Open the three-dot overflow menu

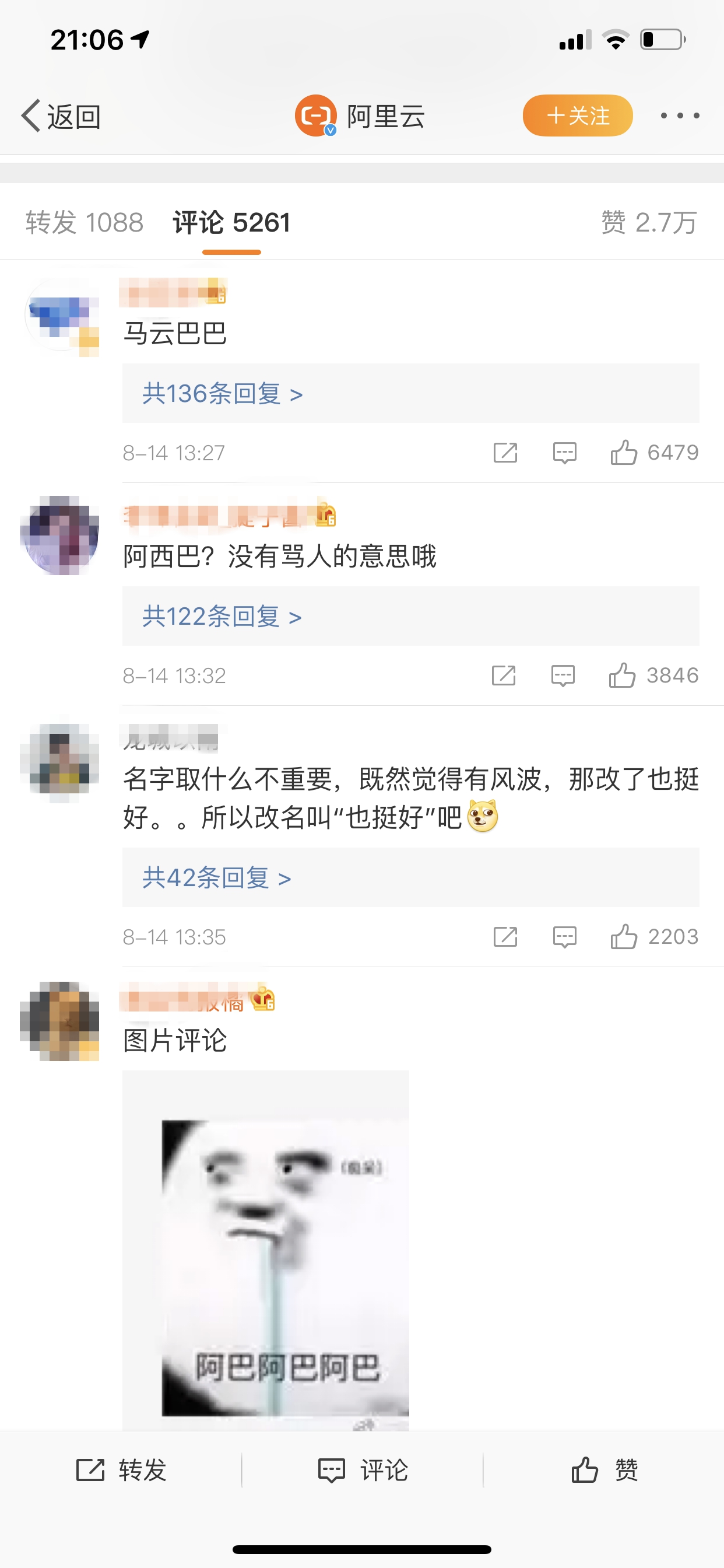pos(680,116)
